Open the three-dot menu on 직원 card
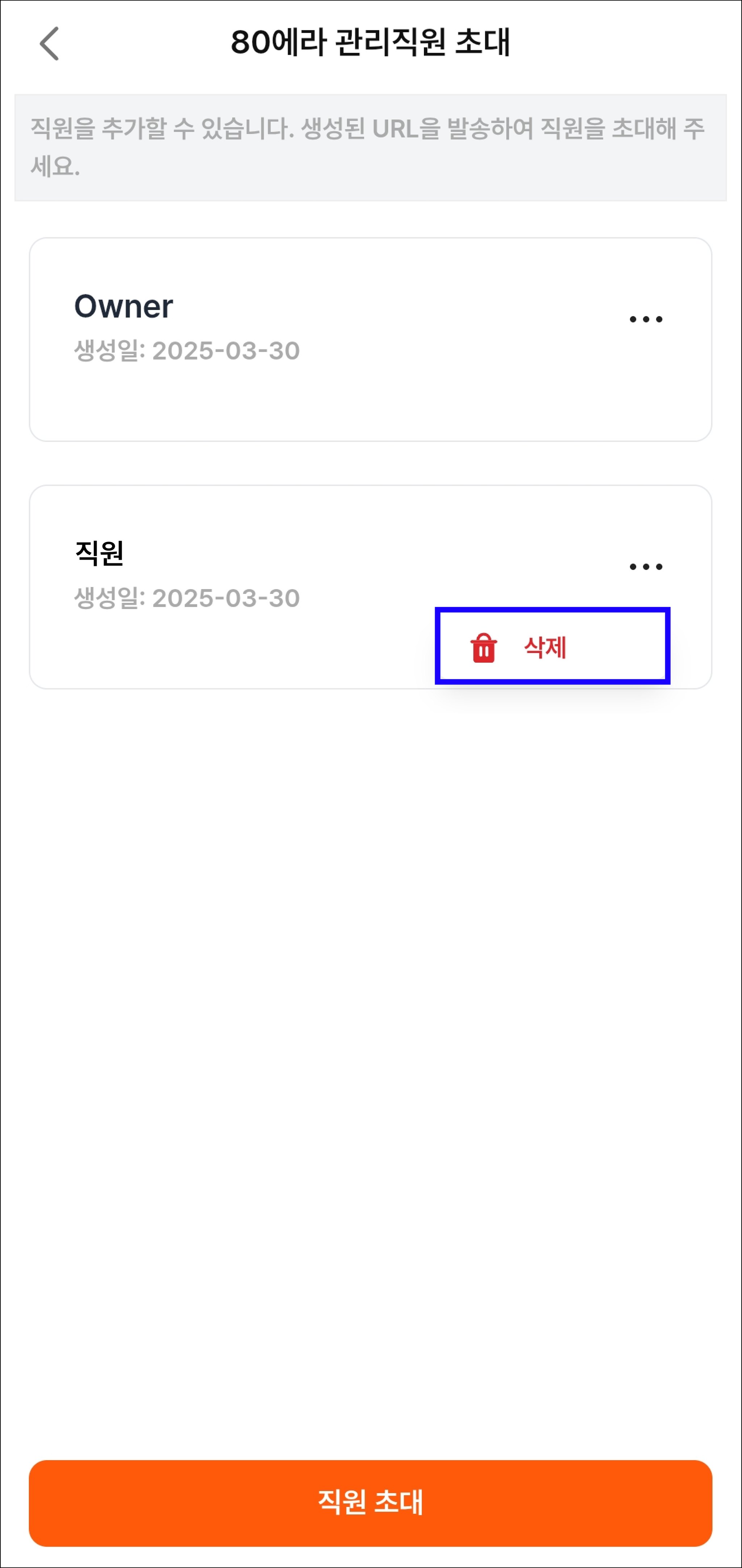742x1568 pixels. (x=646, y=567)
